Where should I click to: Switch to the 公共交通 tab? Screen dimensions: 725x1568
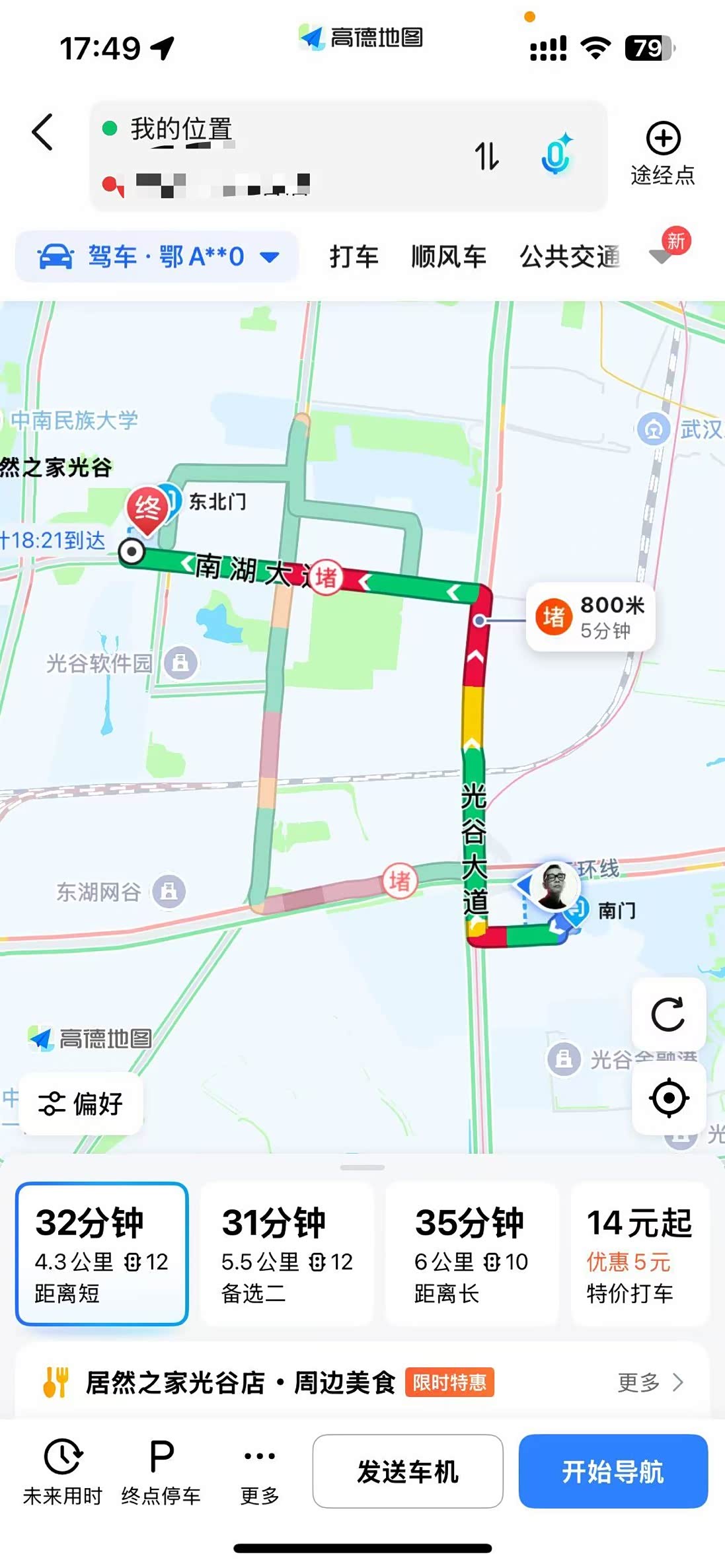(x=570, y=256)
